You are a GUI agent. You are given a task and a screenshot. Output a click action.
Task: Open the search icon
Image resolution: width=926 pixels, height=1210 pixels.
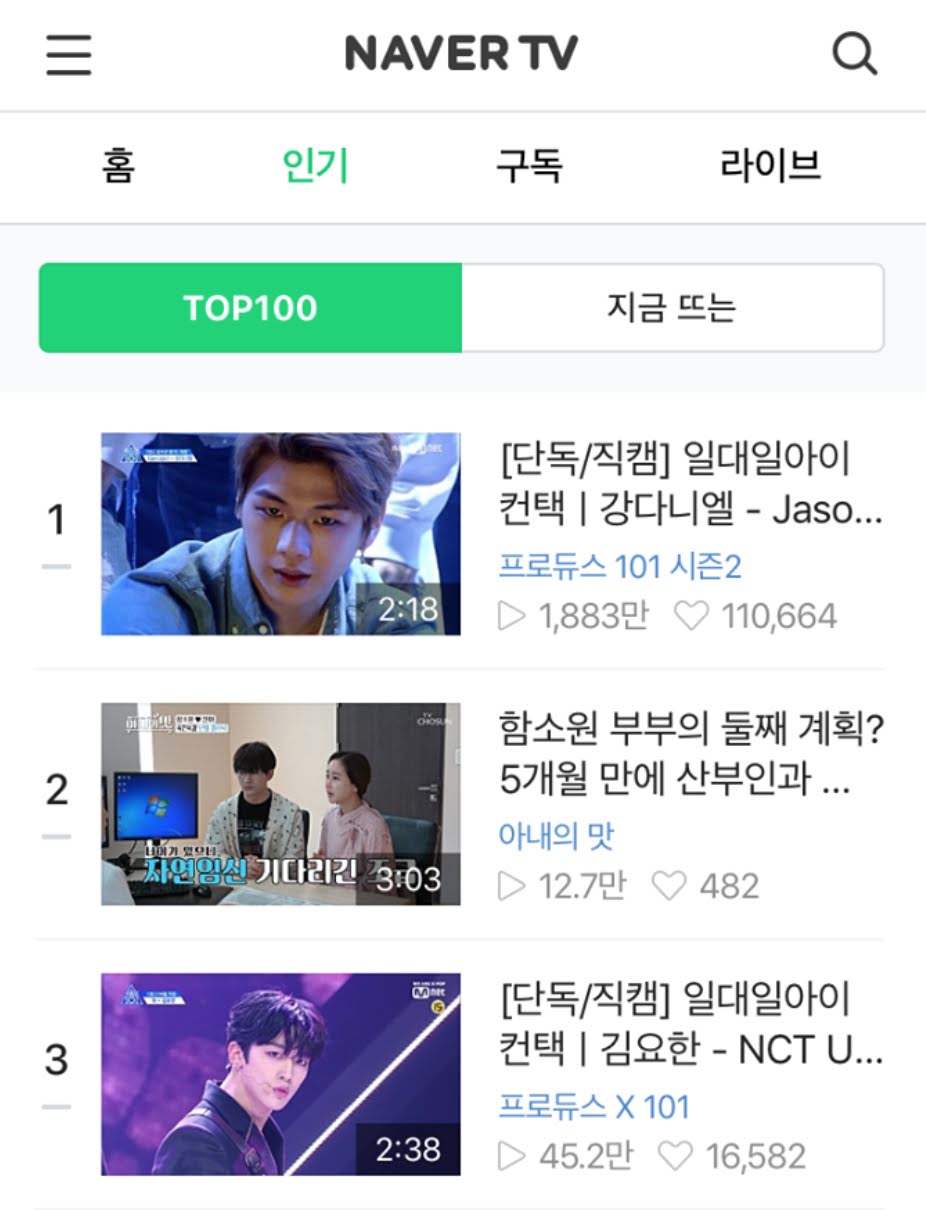coord(854,55)
